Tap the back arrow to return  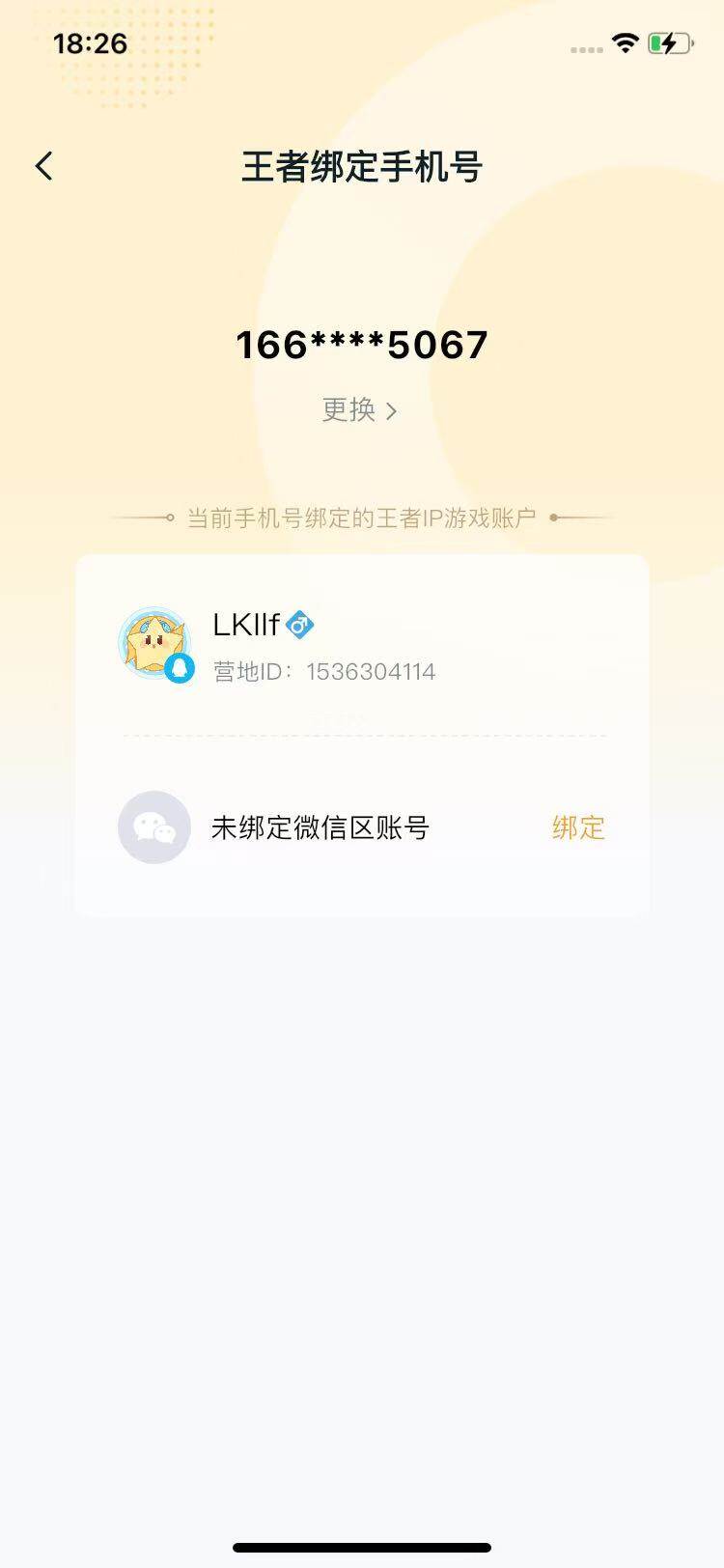43,166
